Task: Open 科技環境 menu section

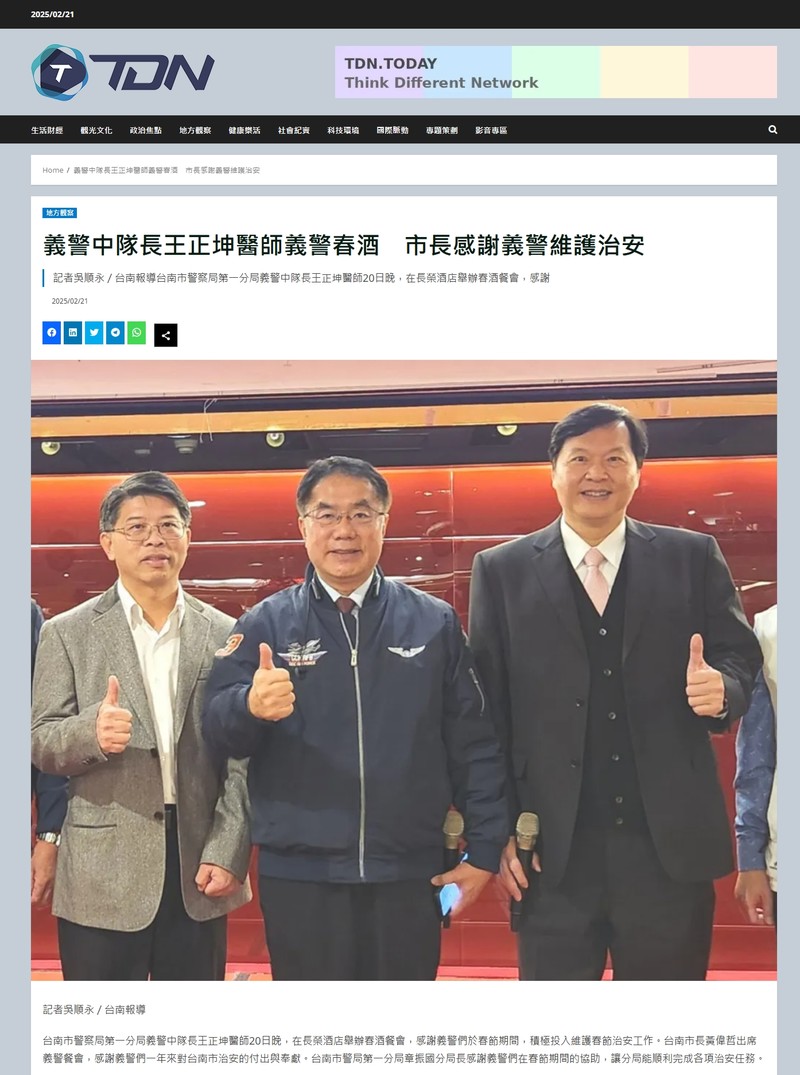Action: (x=343, y=130)
